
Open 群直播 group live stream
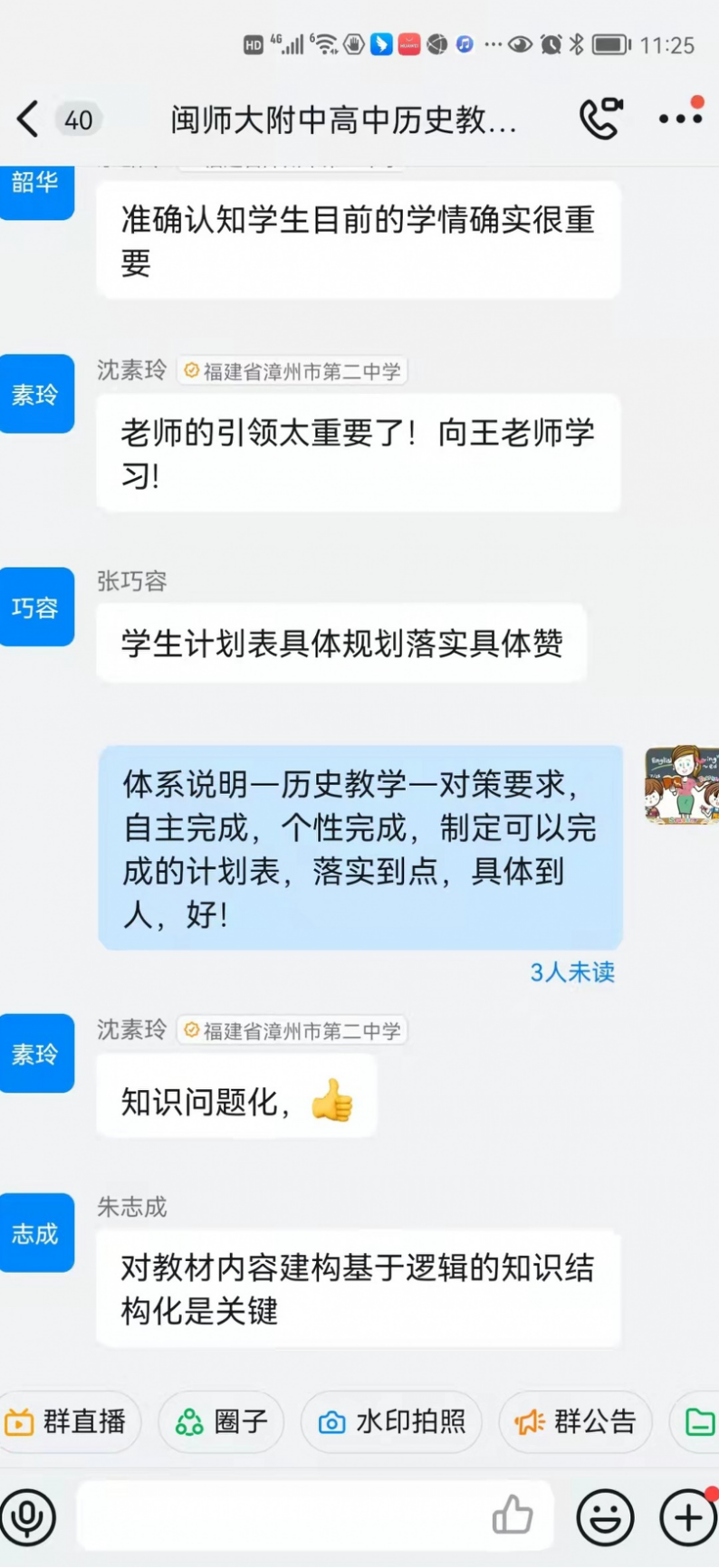(67, 1421)
